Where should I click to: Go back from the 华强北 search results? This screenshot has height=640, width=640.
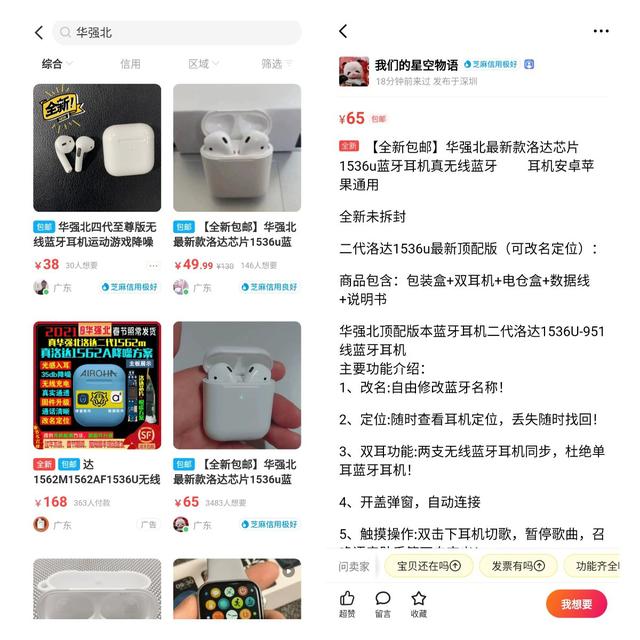tap(39, 33)
